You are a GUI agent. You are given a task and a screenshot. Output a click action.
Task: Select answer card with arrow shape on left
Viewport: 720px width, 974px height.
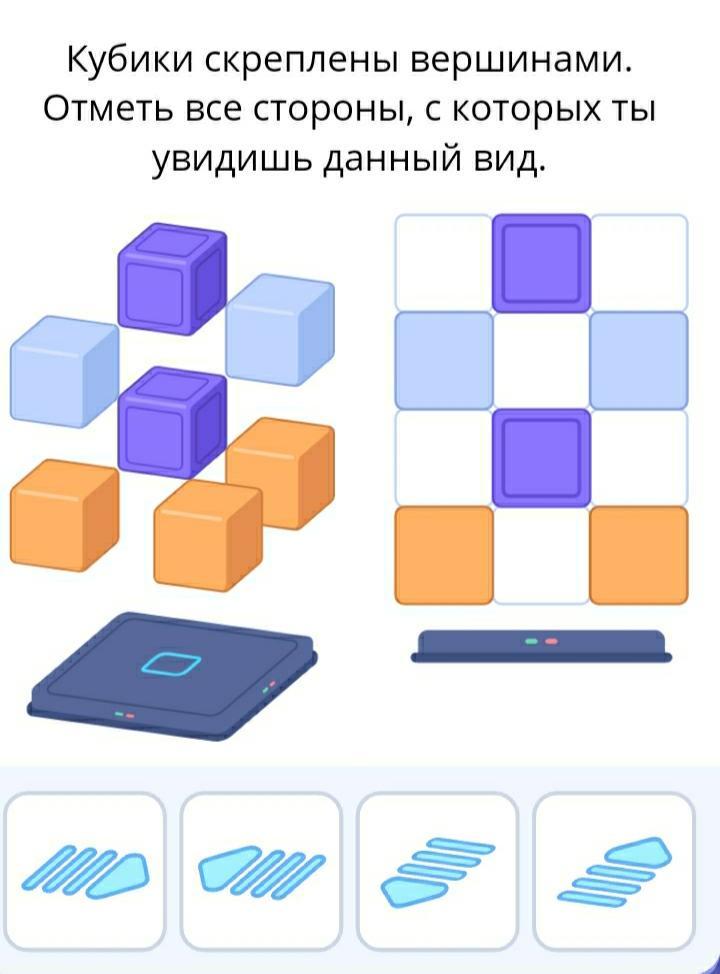pyautogui.click(x=261, y=870)
